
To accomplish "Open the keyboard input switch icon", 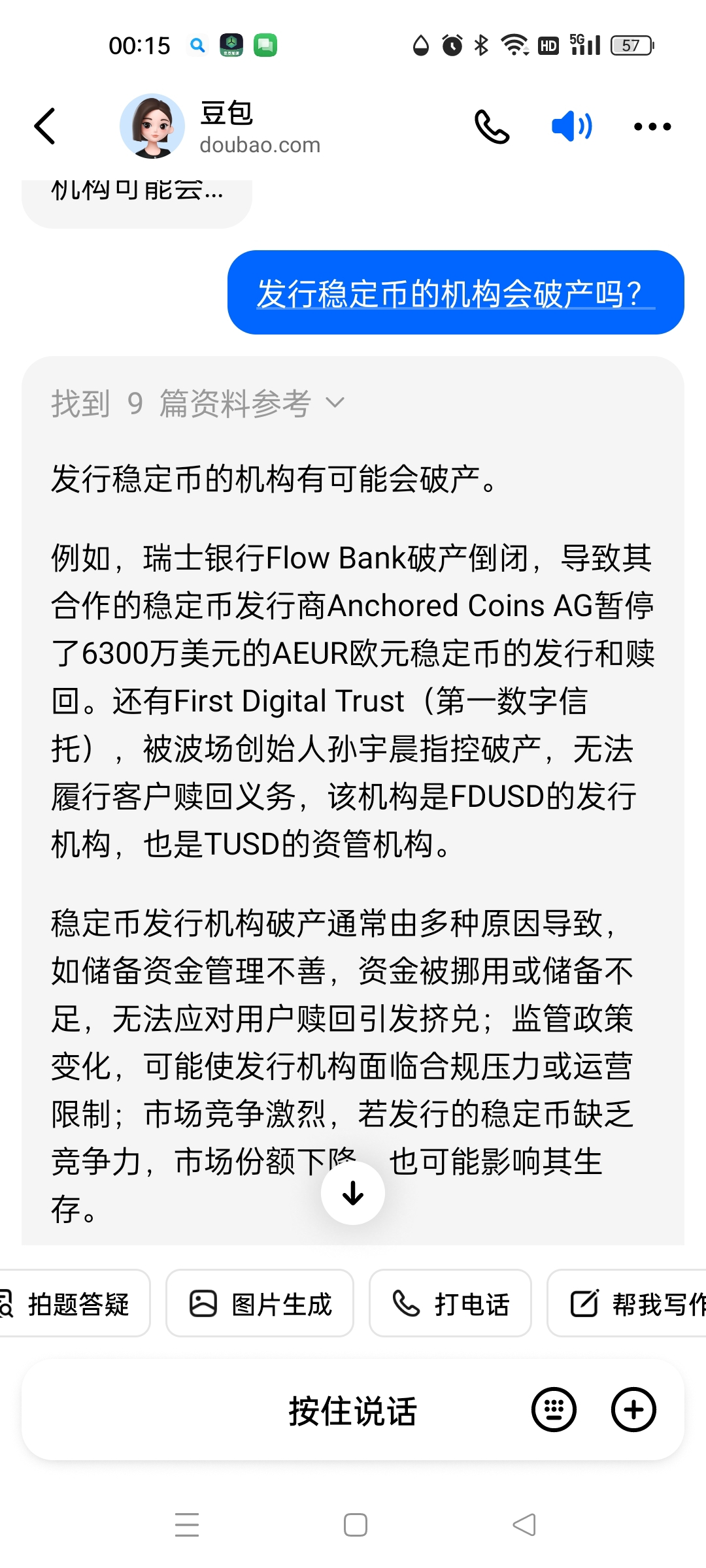I will point(553,1409).
